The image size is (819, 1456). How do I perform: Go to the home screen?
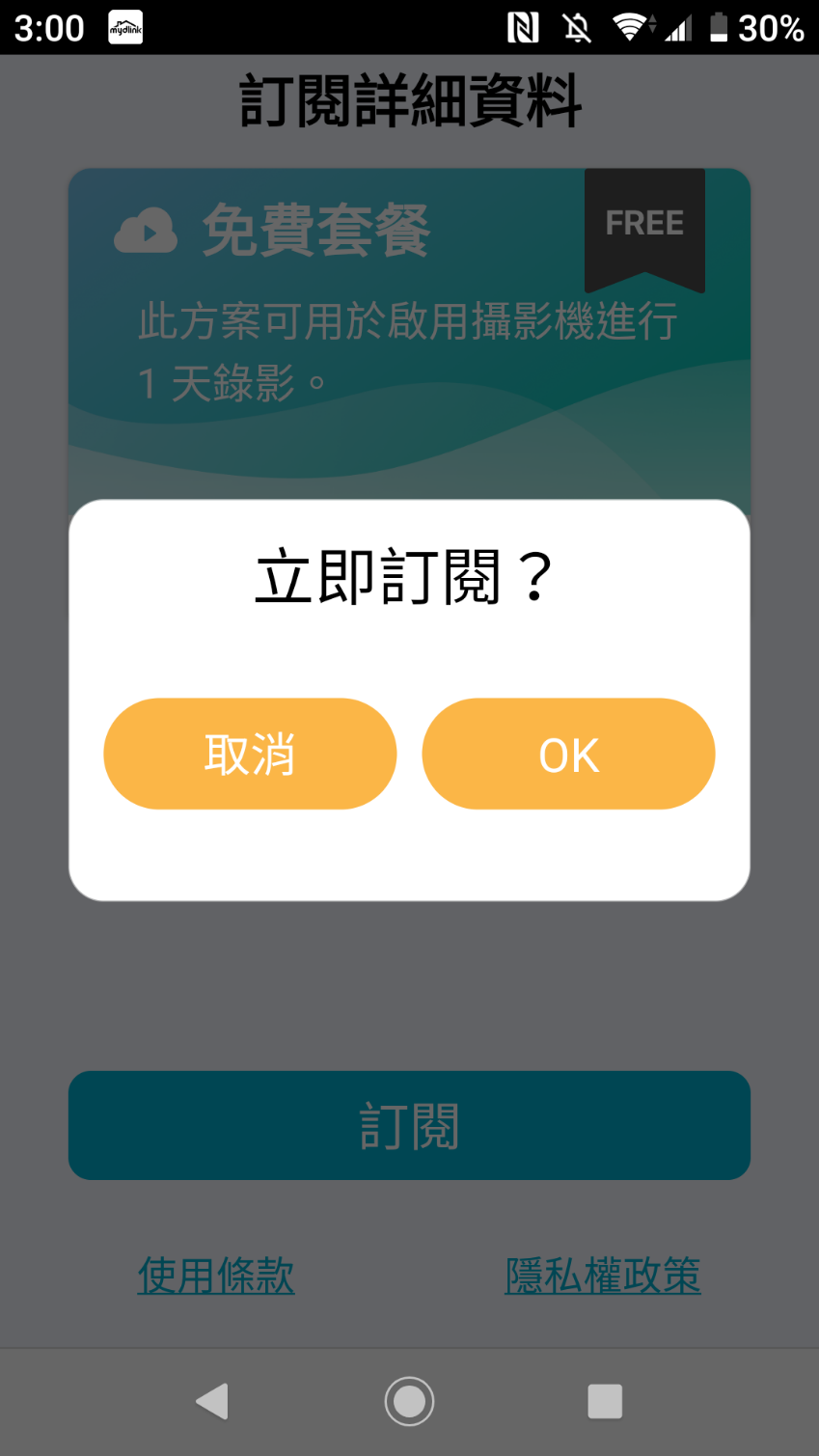409,1401
